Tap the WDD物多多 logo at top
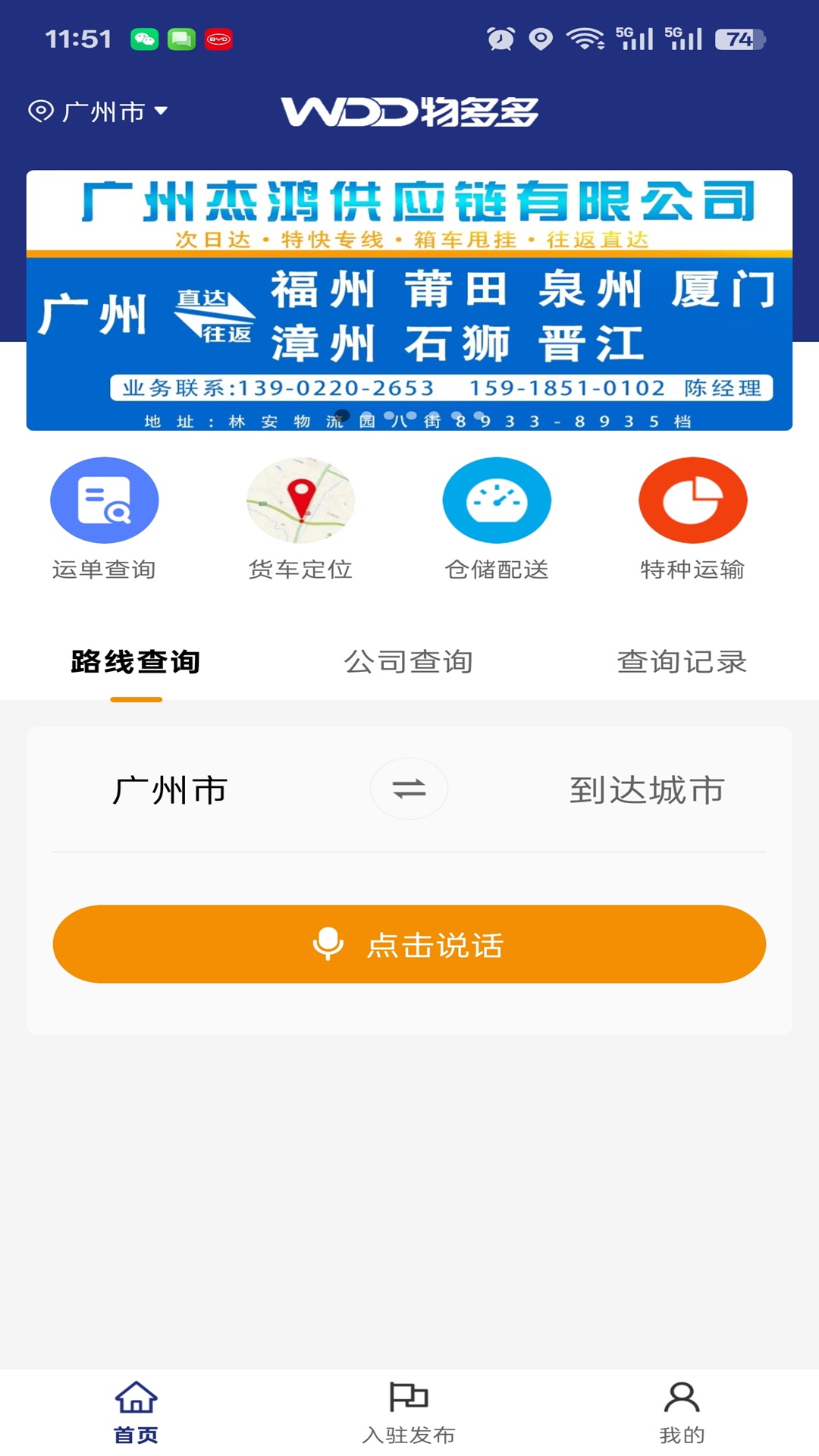The width and height of the screenshot is (819, 1456). click(409, 112)
